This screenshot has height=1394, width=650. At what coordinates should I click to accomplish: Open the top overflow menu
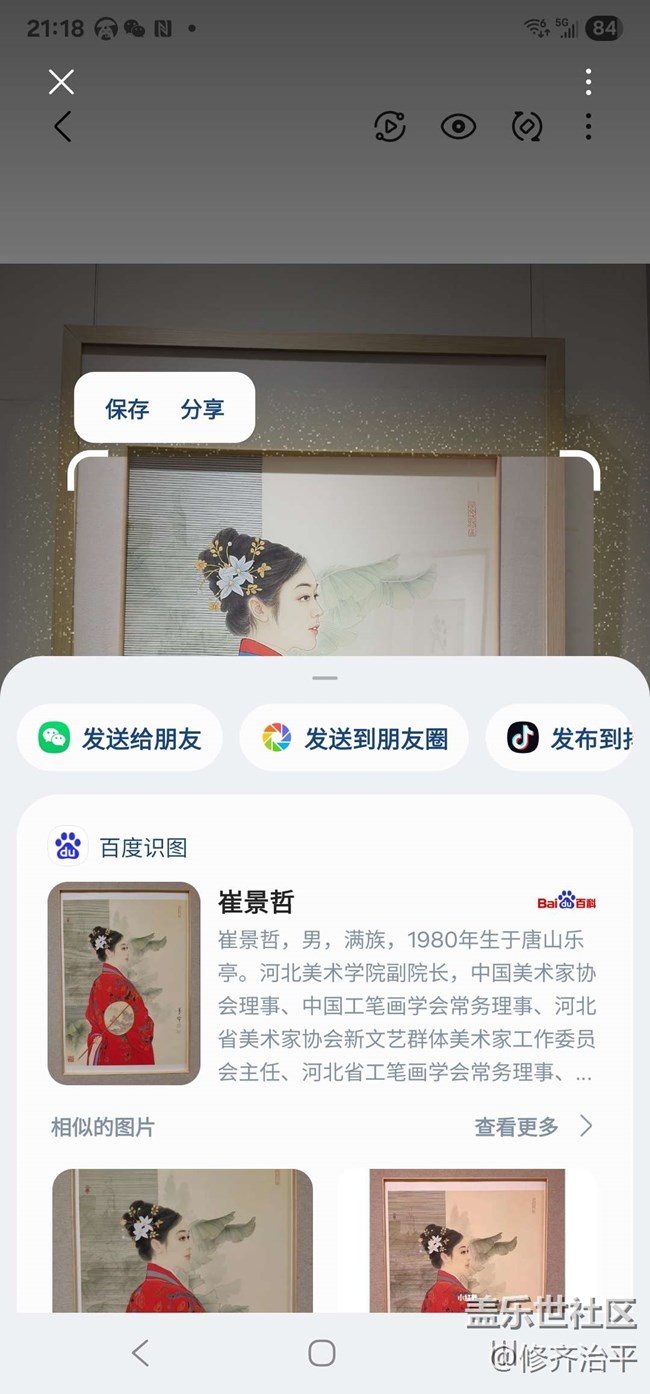[588, 82]
